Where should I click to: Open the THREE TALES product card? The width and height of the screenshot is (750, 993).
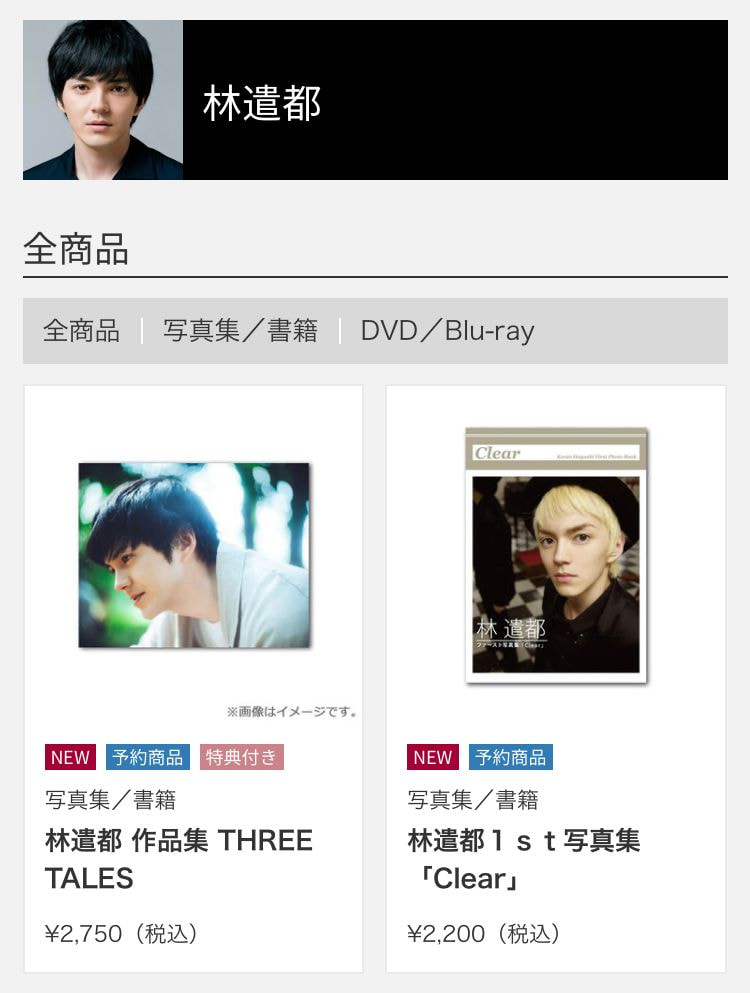click(193, 678)
